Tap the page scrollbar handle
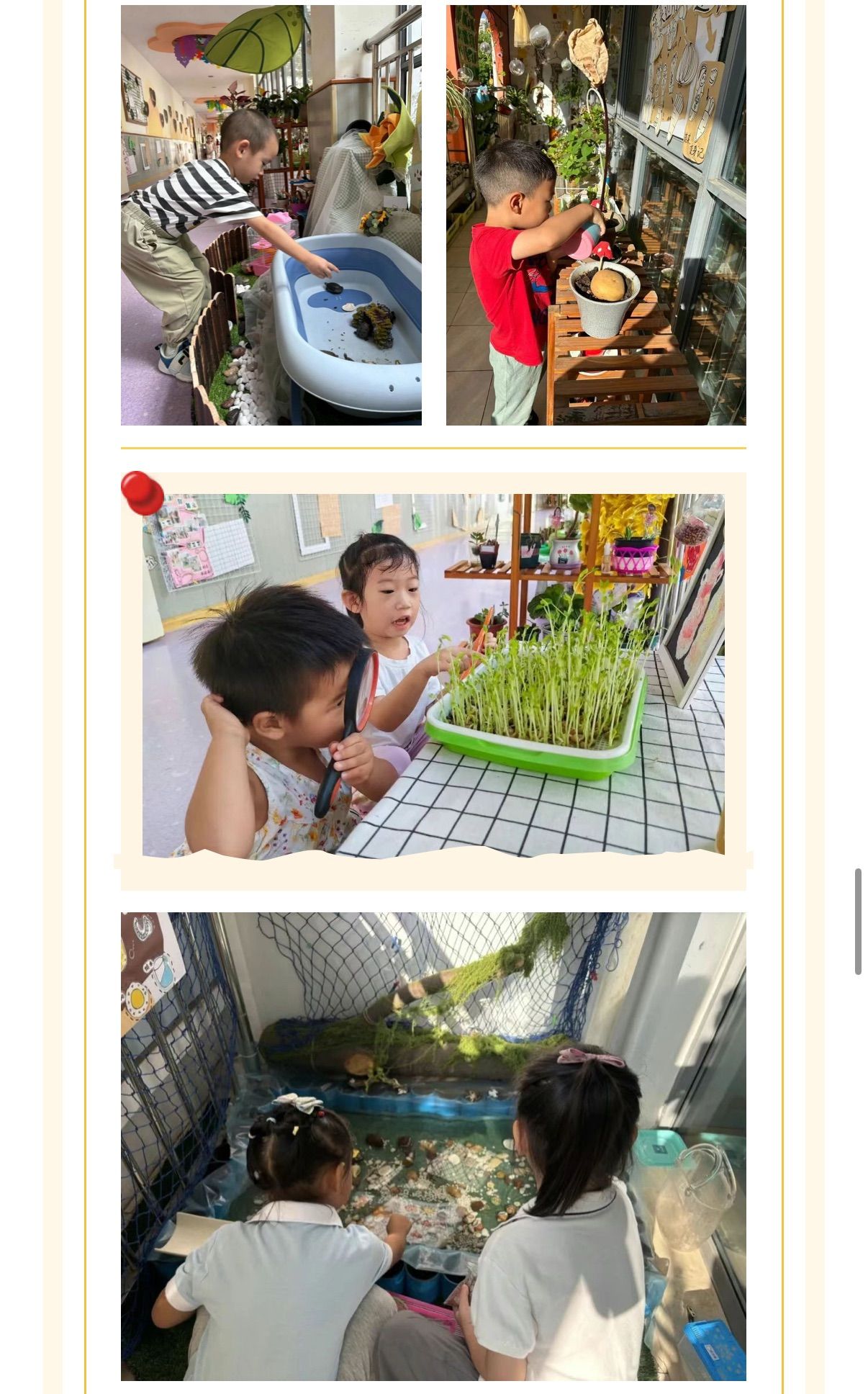This screenshot has height=1394, width=868. [858, 922]
